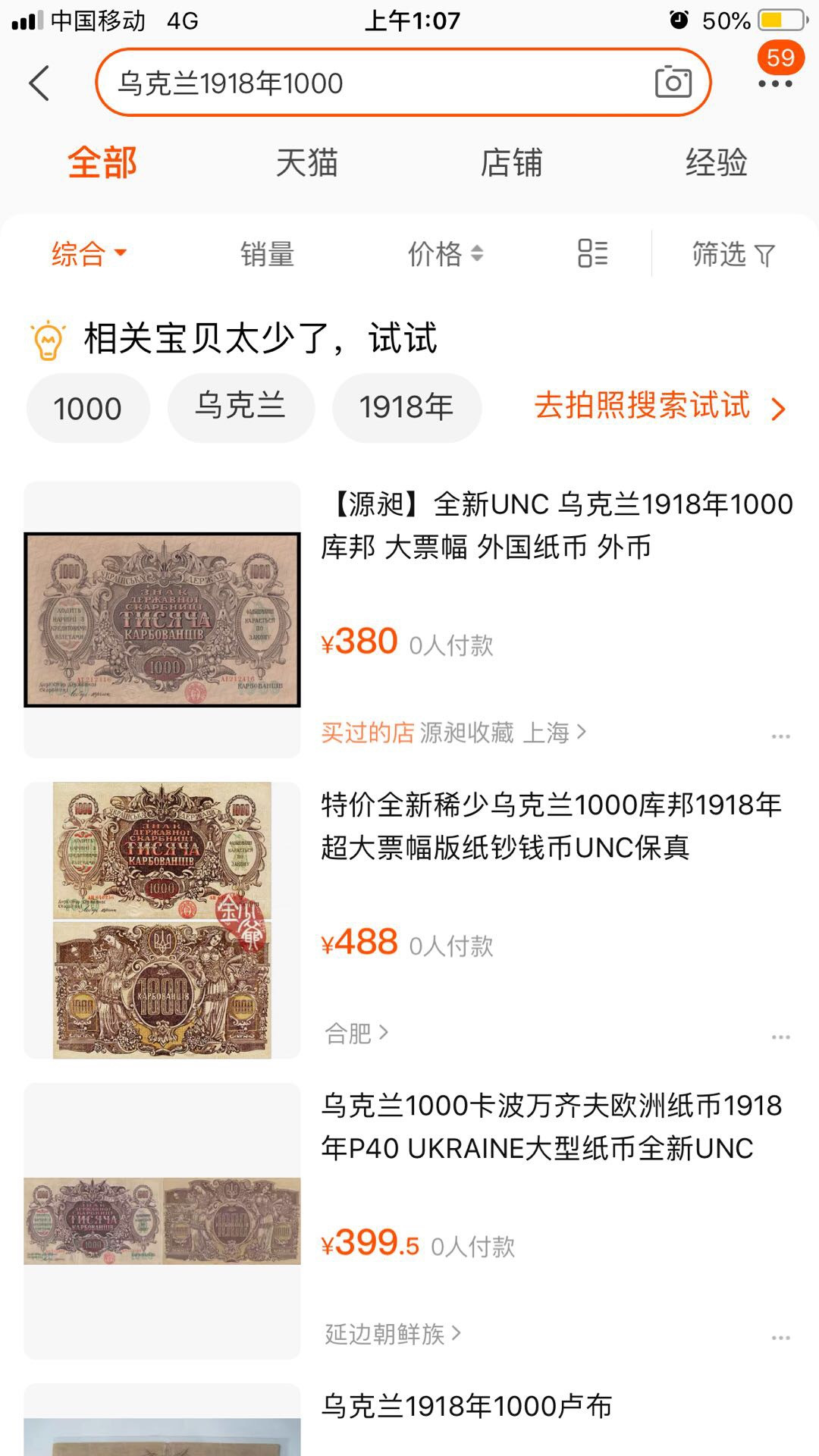Open the 合肥 seller location link
The image size is (819, 1456).
pyautogui.click(x=355, y=1032)
